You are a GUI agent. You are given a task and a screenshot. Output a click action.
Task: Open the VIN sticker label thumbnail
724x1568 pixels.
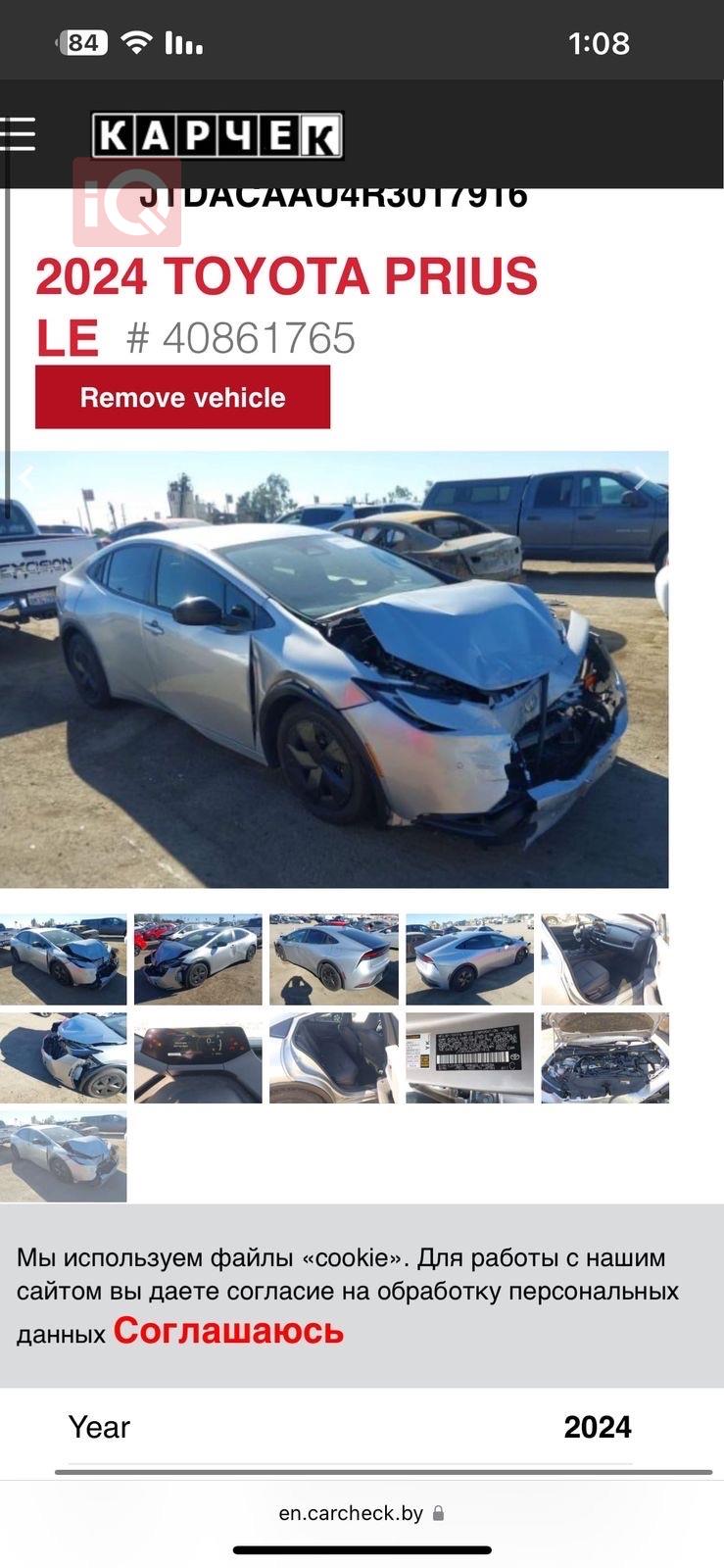[x=469, y=1058]
